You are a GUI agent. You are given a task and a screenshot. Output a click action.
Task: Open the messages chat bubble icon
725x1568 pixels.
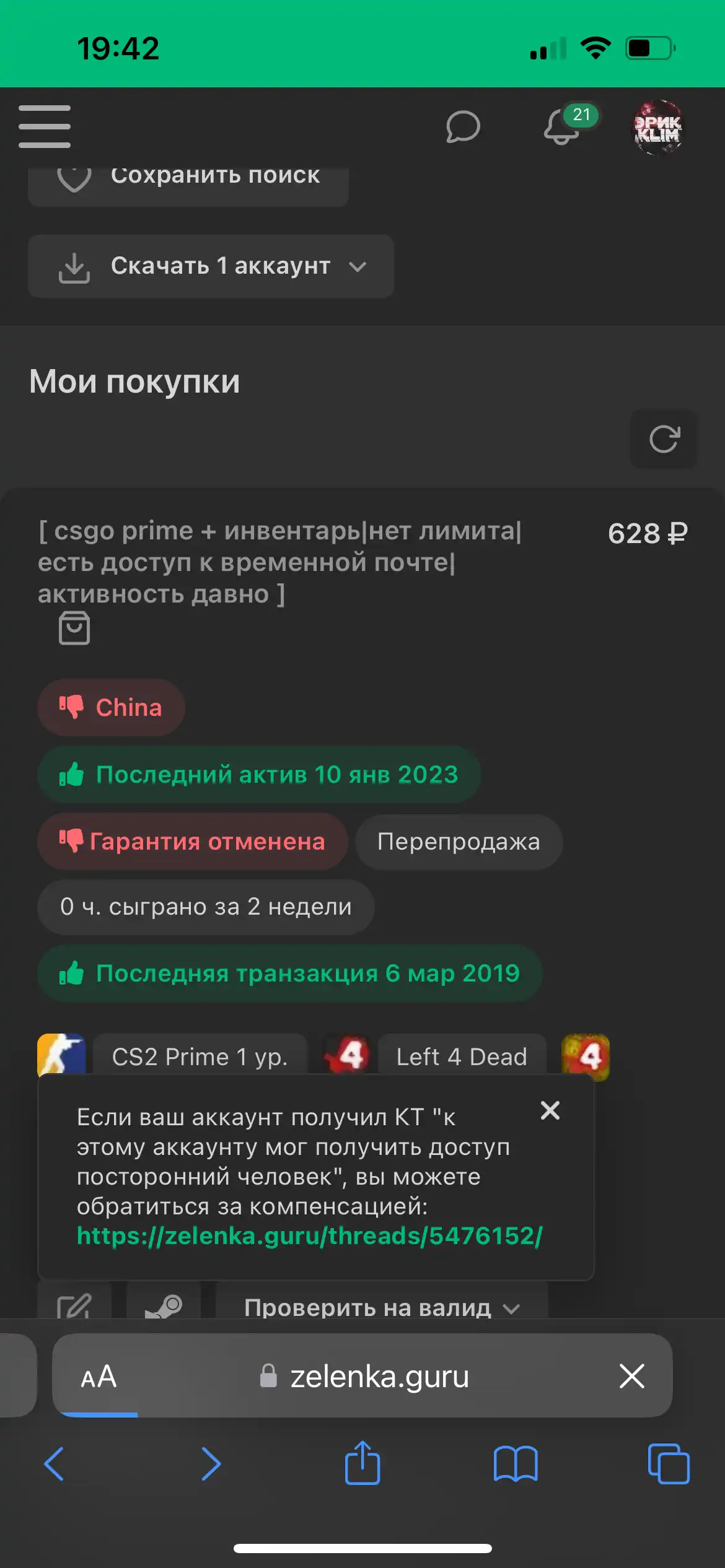point(463,127)
